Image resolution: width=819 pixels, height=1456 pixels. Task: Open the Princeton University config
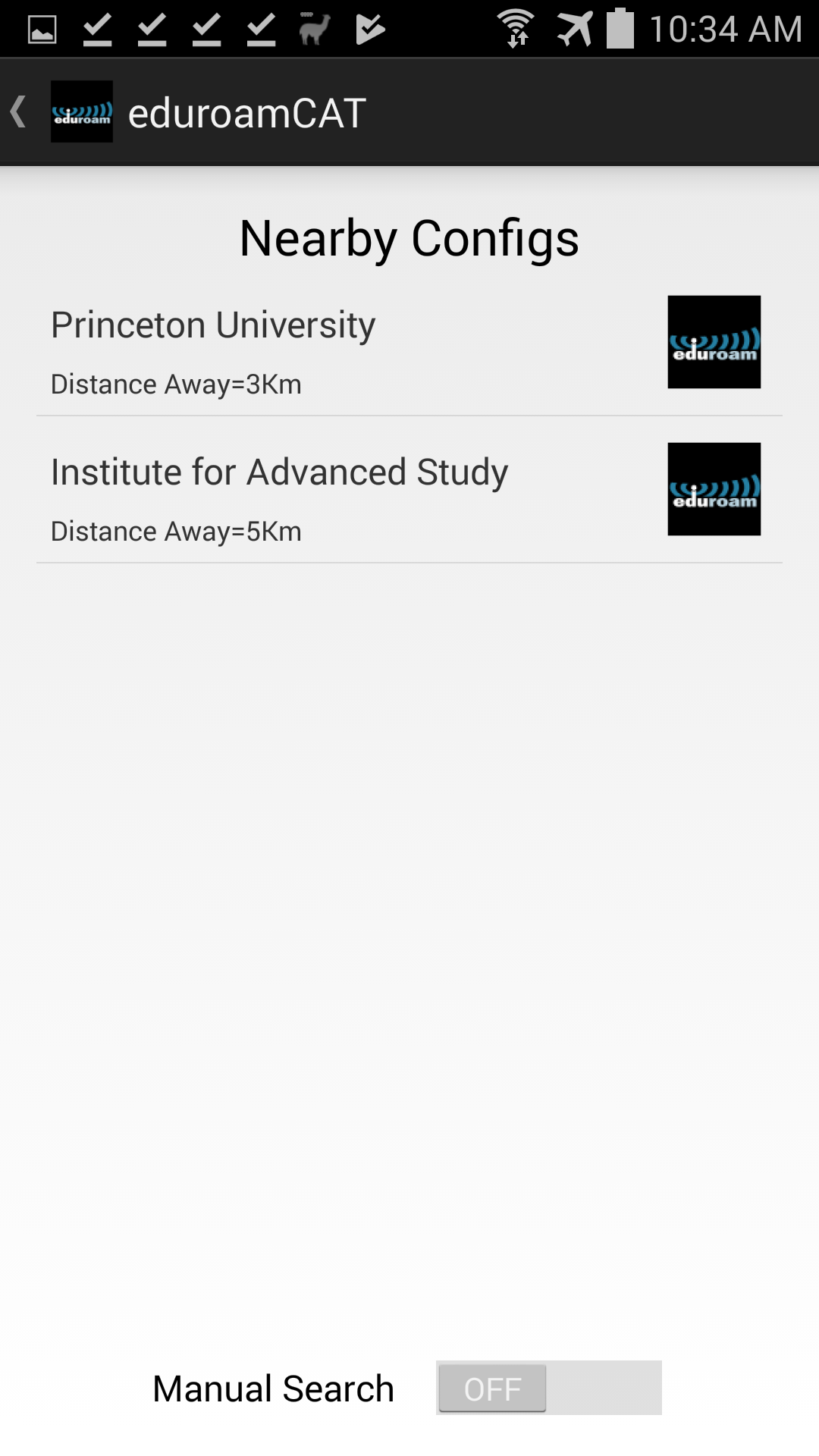(409, 343)
